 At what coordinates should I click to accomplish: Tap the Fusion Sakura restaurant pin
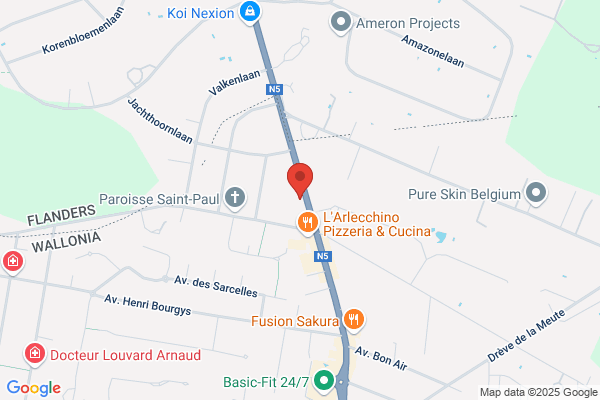[x=354, y=320]
